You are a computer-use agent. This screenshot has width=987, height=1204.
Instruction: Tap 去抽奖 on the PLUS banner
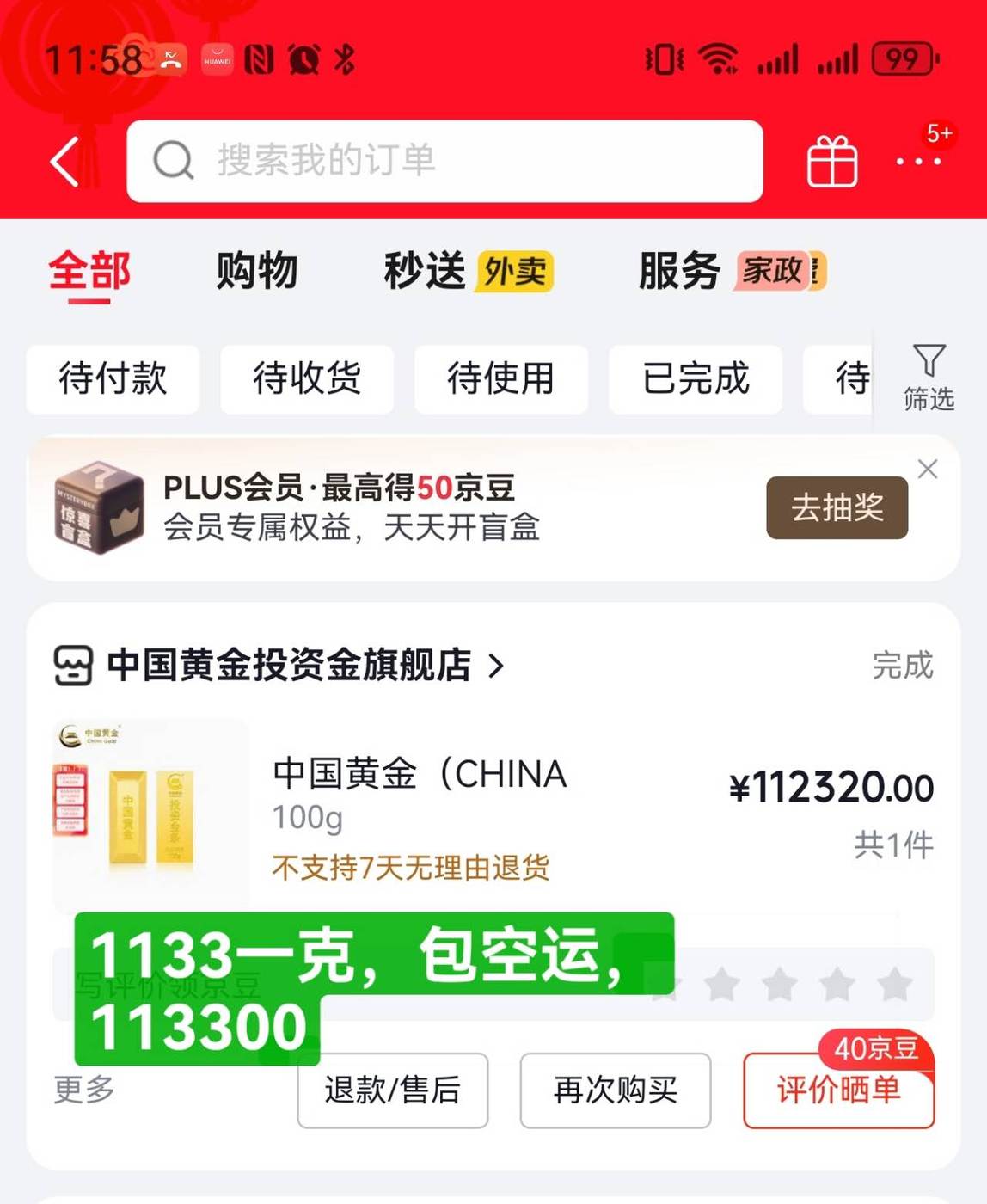pos(837,507)
